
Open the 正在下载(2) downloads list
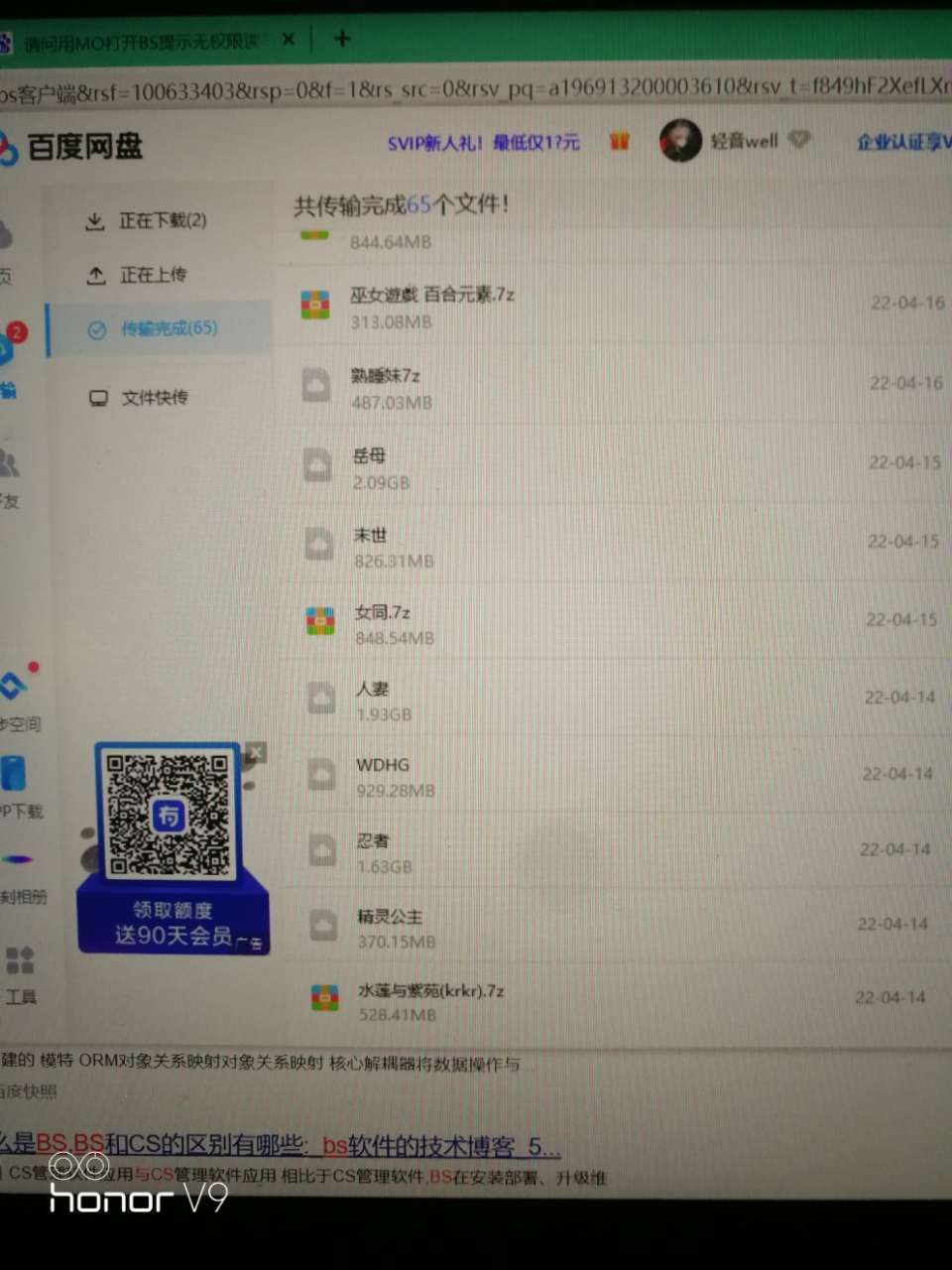click(x=162, y=220)
